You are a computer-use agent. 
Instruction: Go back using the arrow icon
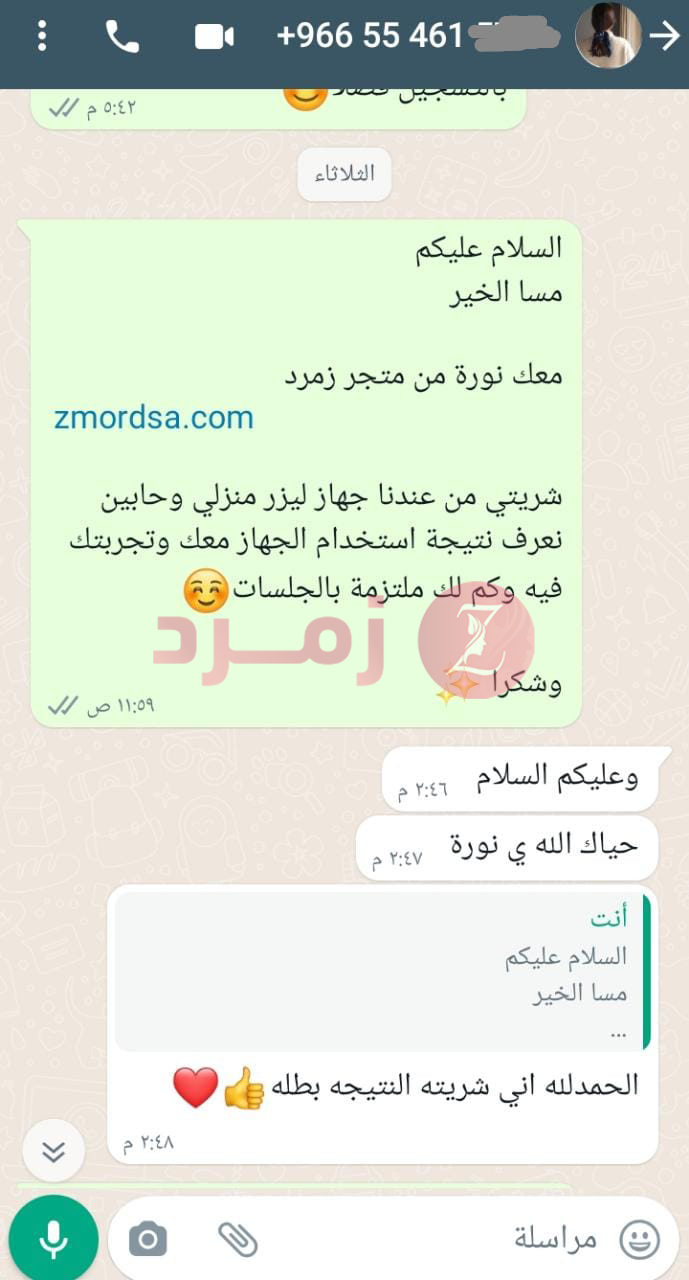665,36
